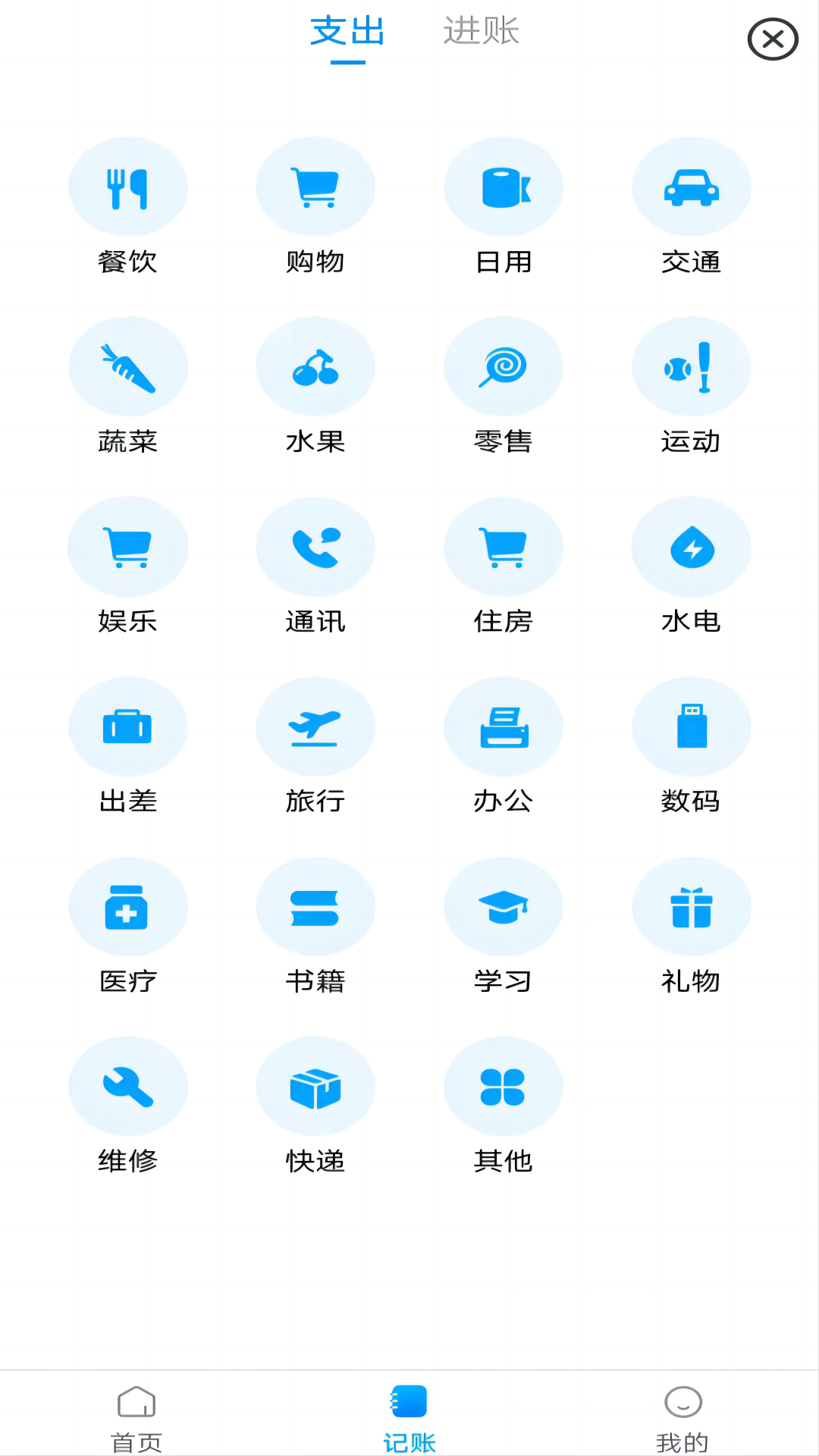Close the category selection screen
The image size is (819, 1456).
pyautogui.click(x=772, y=40)
